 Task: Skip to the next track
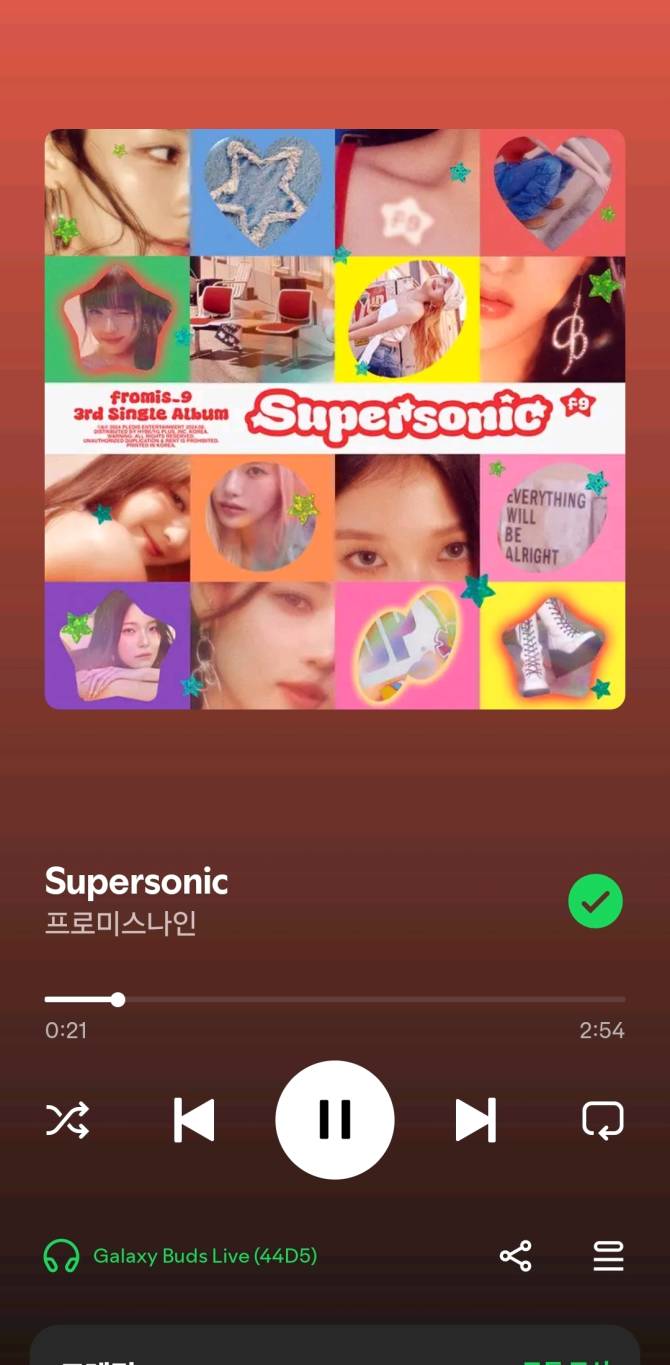[475, 1119]
